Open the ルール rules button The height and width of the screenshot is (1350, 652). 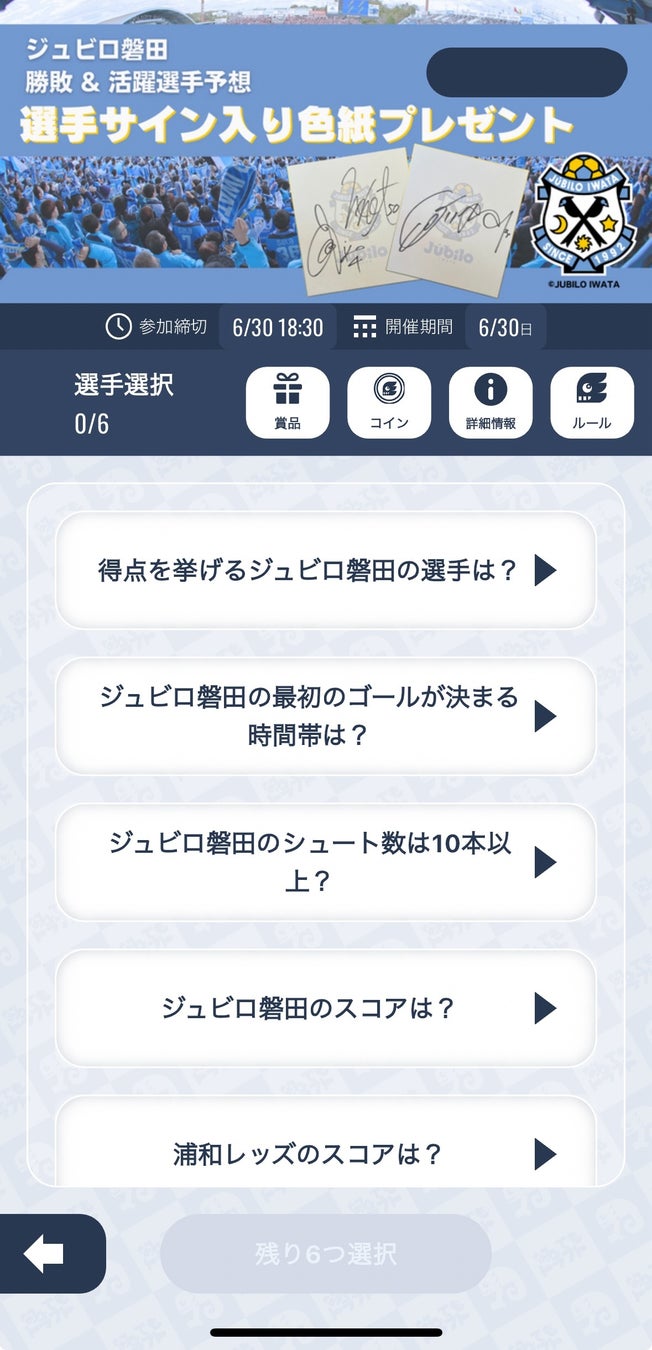[591, 402]
